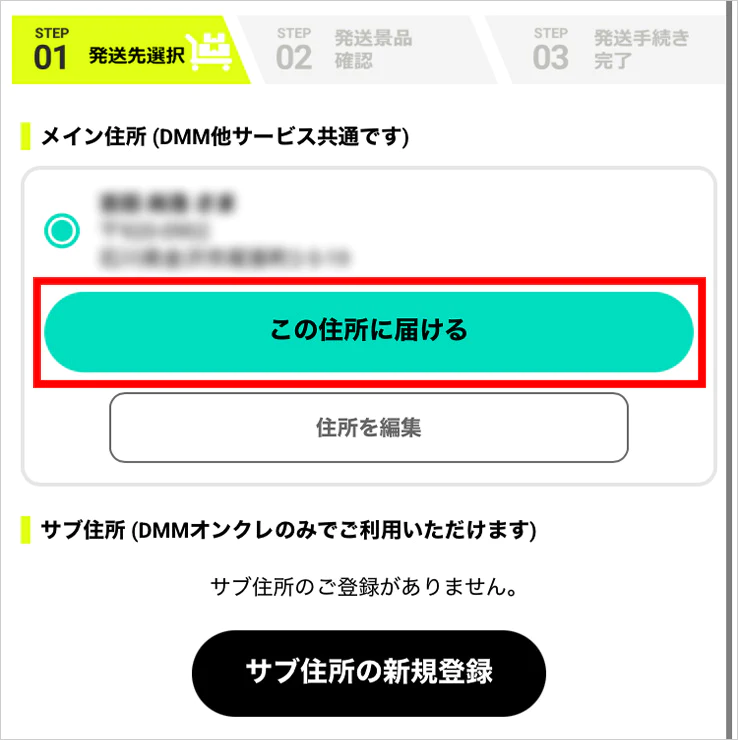Viewport: 738px width, 740px height.
Task: Open 住所を編集 to edit address
Action: pos(368,427)
